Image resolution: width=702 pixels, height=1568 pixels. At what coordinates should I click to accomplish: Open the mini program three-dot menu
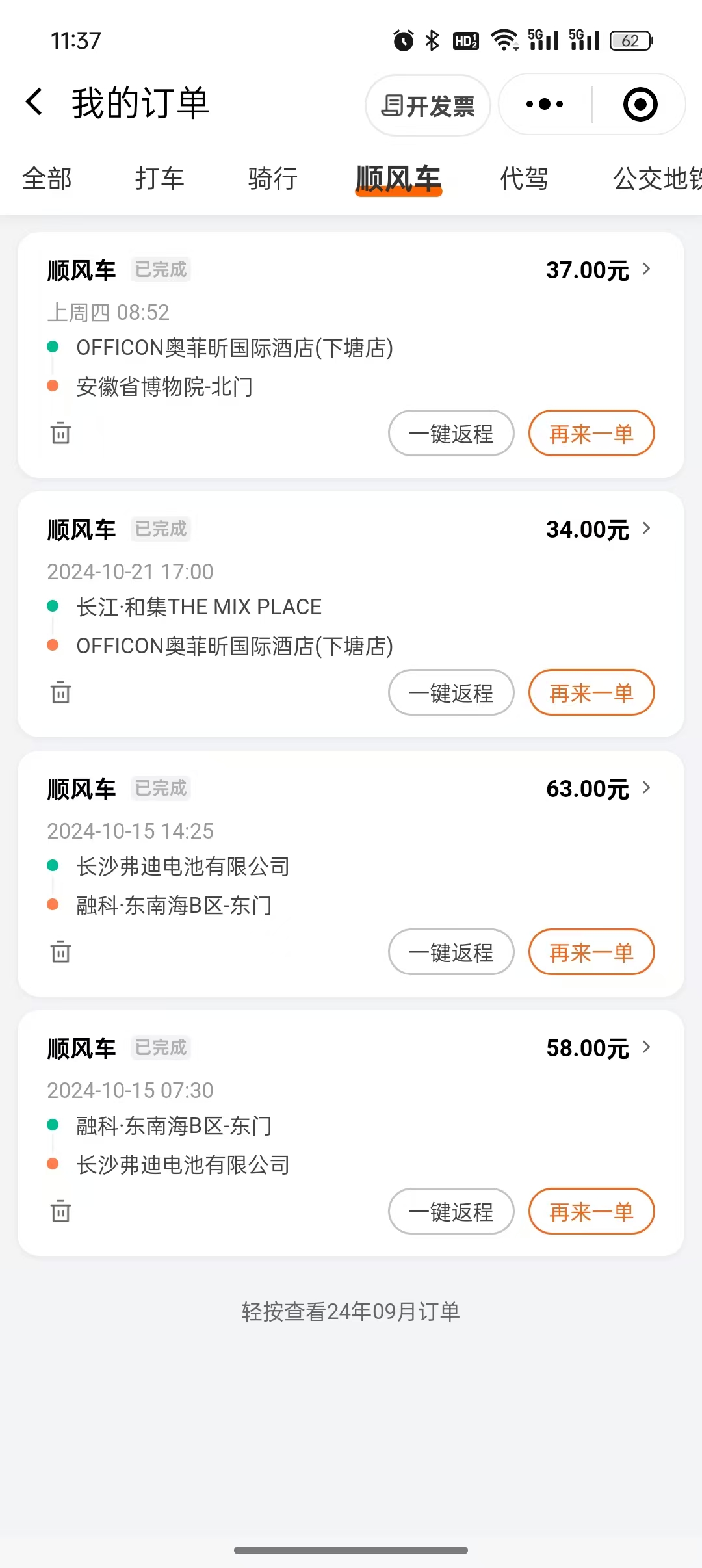click(x=545, y=104)
